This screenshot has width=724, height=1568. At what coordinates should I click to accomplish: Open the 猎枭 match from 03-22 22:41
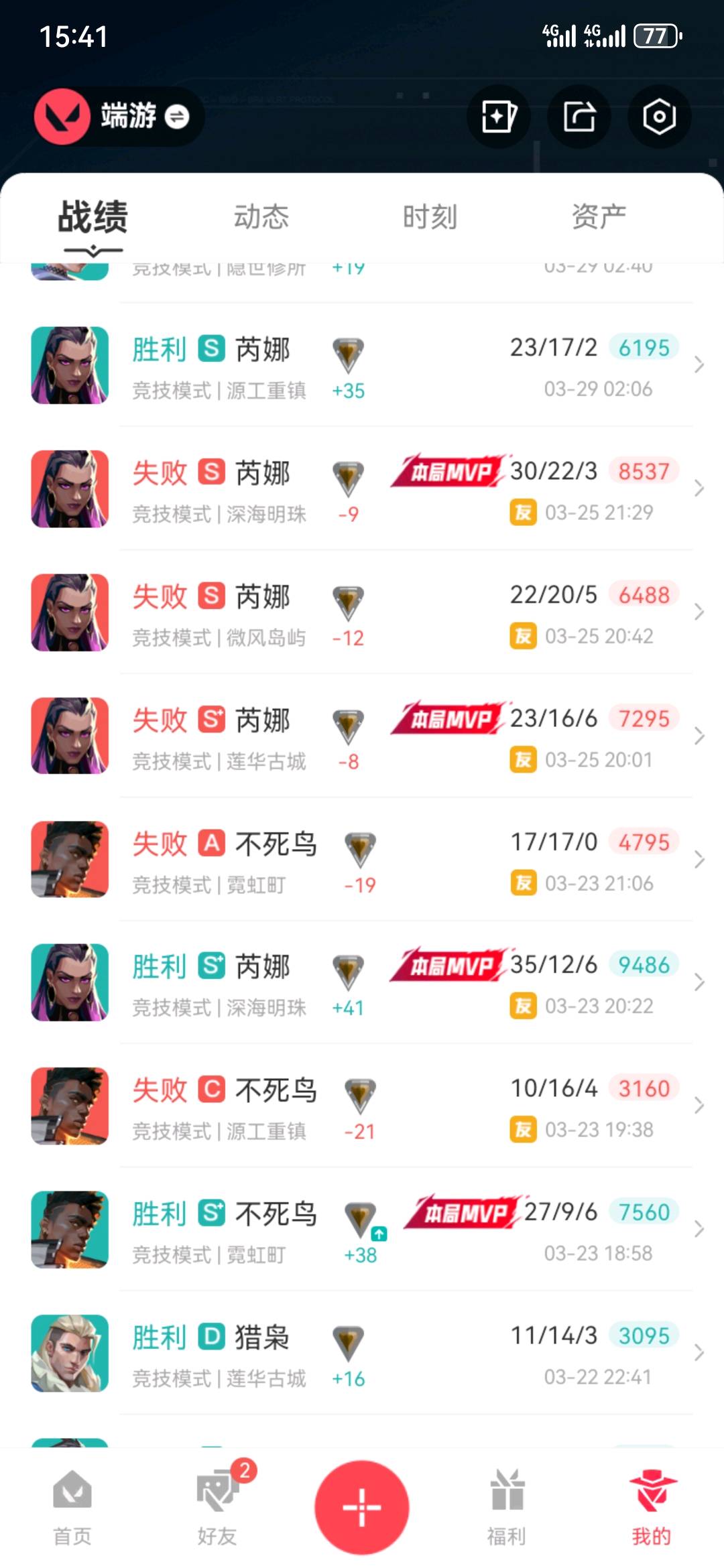coord(362,1354)
